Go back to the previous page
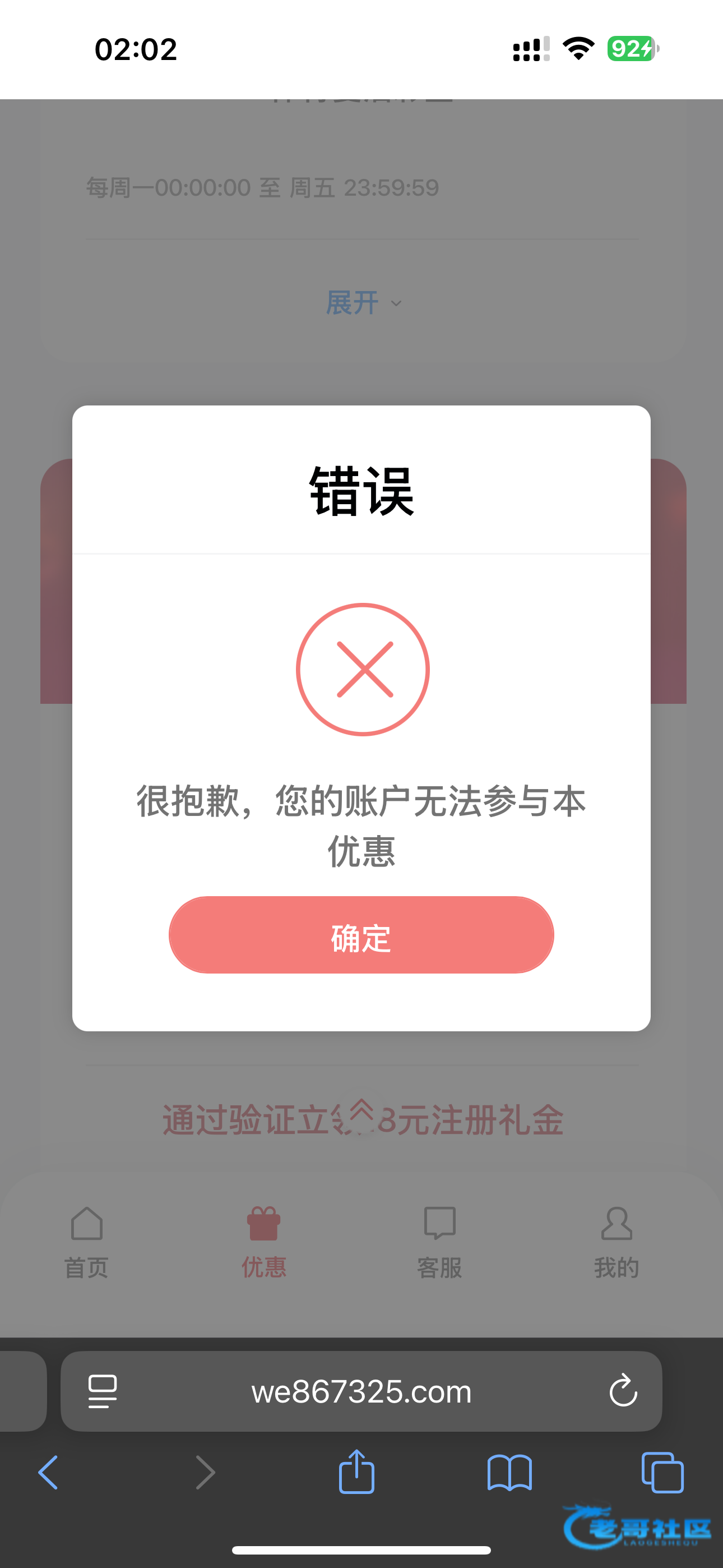This screenshot has height=1568, width=723. [x=49, y=1473]
